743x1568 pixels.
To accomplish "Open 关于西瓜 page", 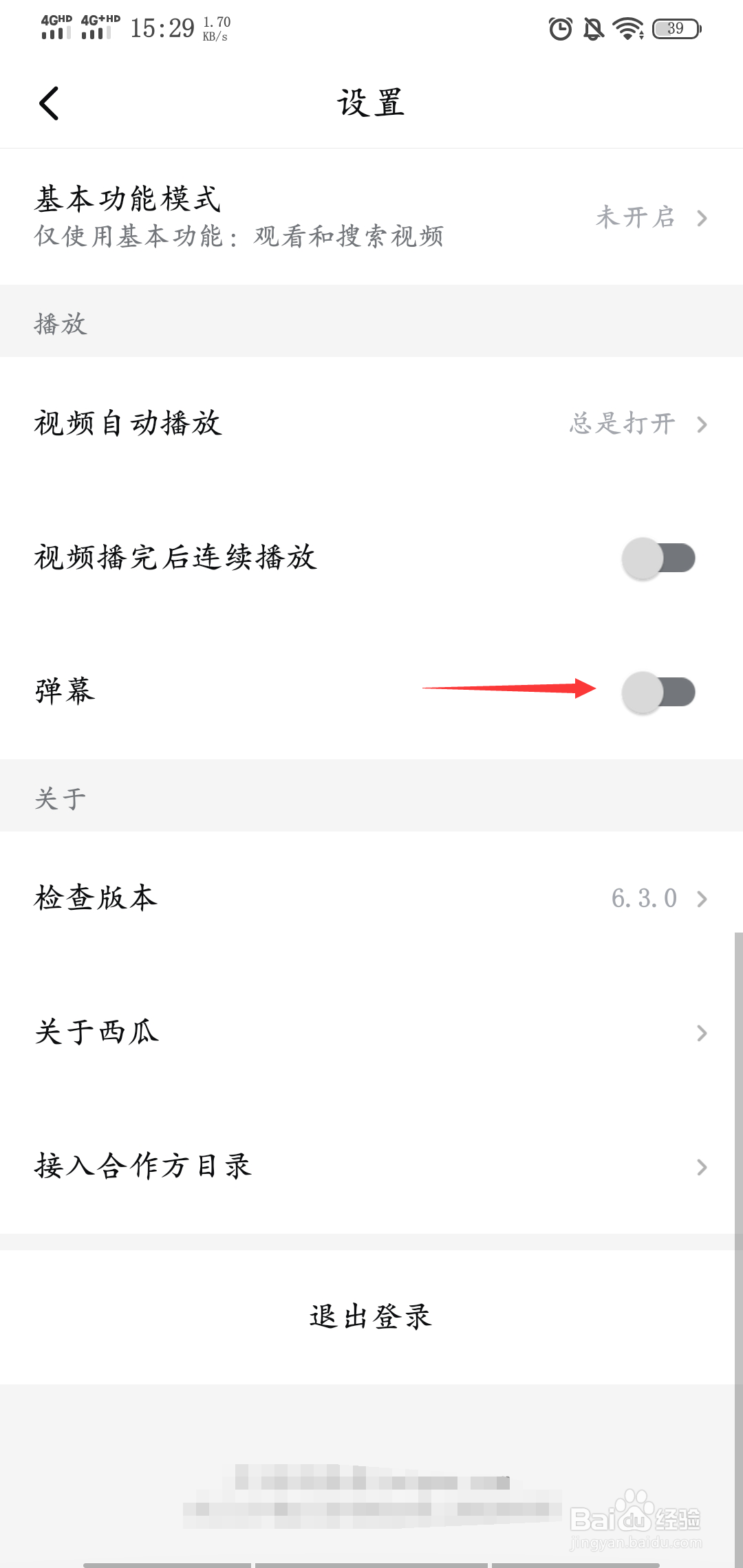I will tap(371, 1032).
